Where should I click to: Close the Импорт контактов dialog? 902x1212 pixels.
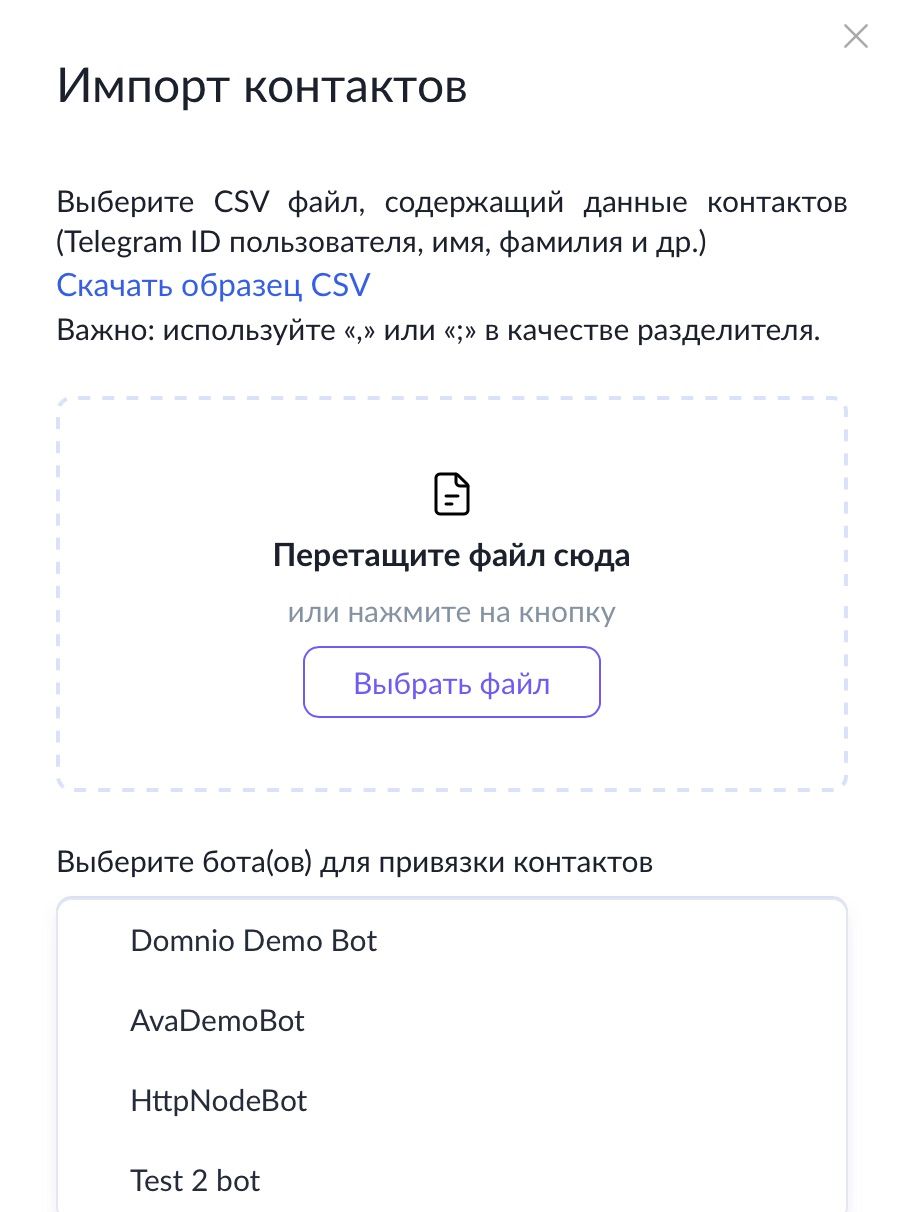855,37
